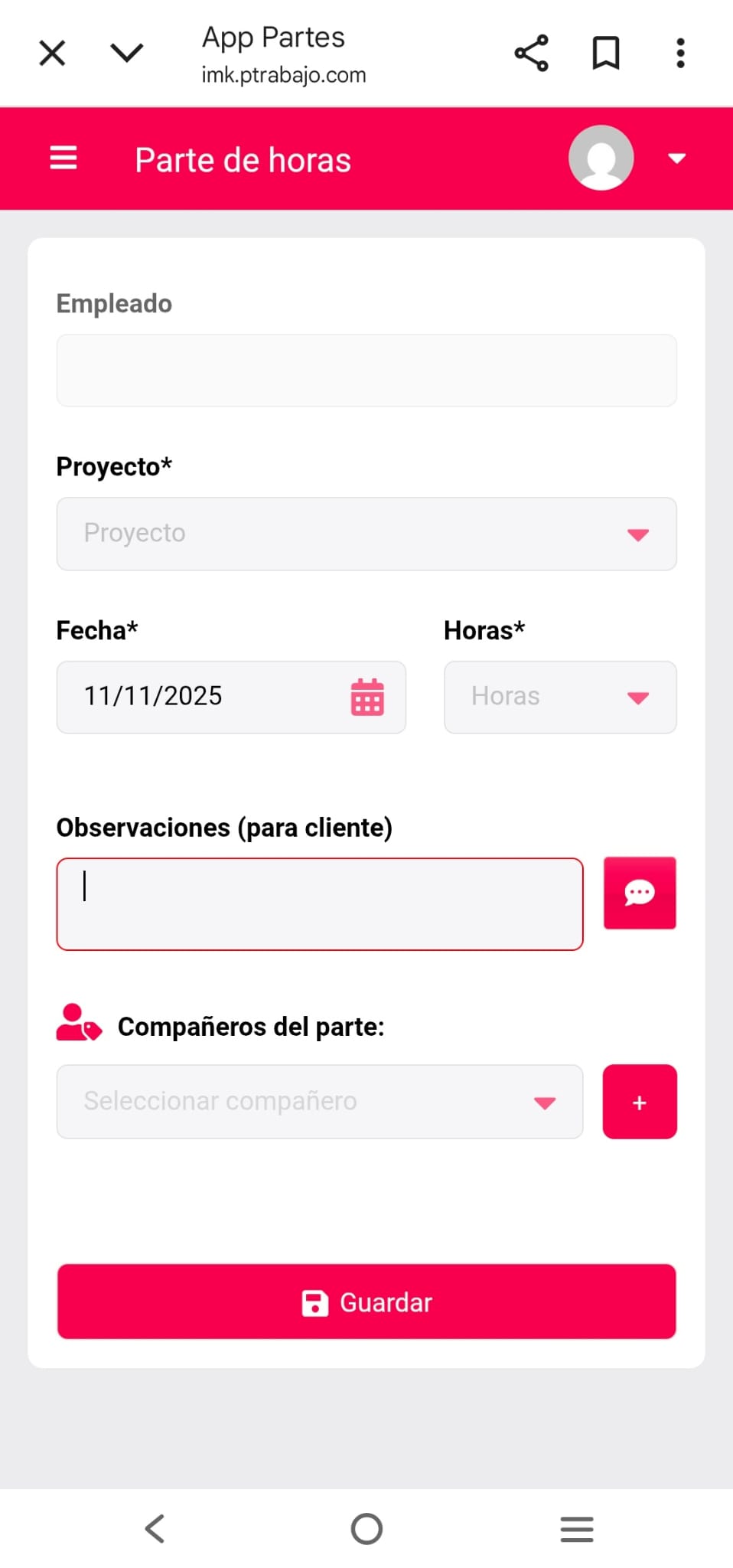Select a value in the Horas dropdown
This screenshot has height=1568, width=733.
560,697
